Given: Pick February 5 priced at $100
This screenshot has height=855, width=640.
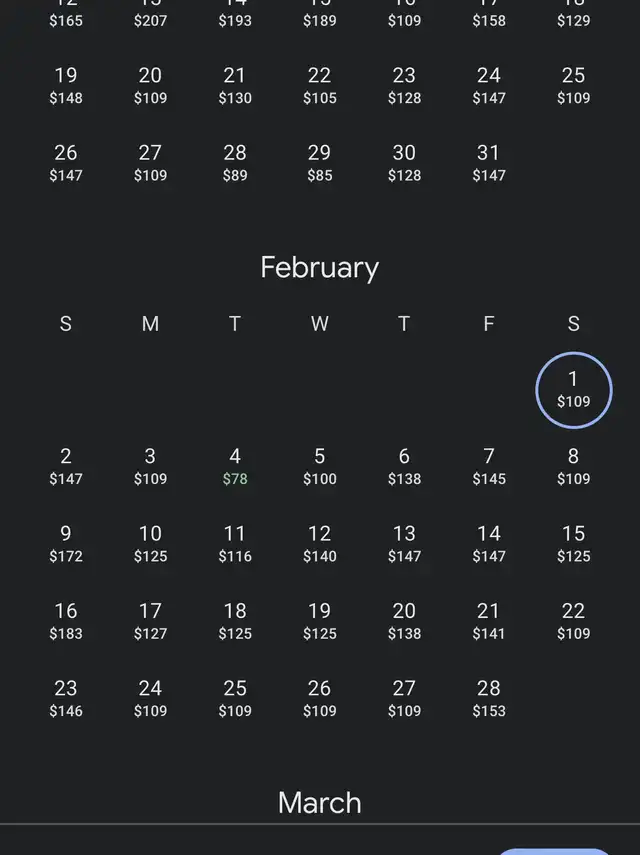Looking at the screenshot, I should tap(319, 466).
